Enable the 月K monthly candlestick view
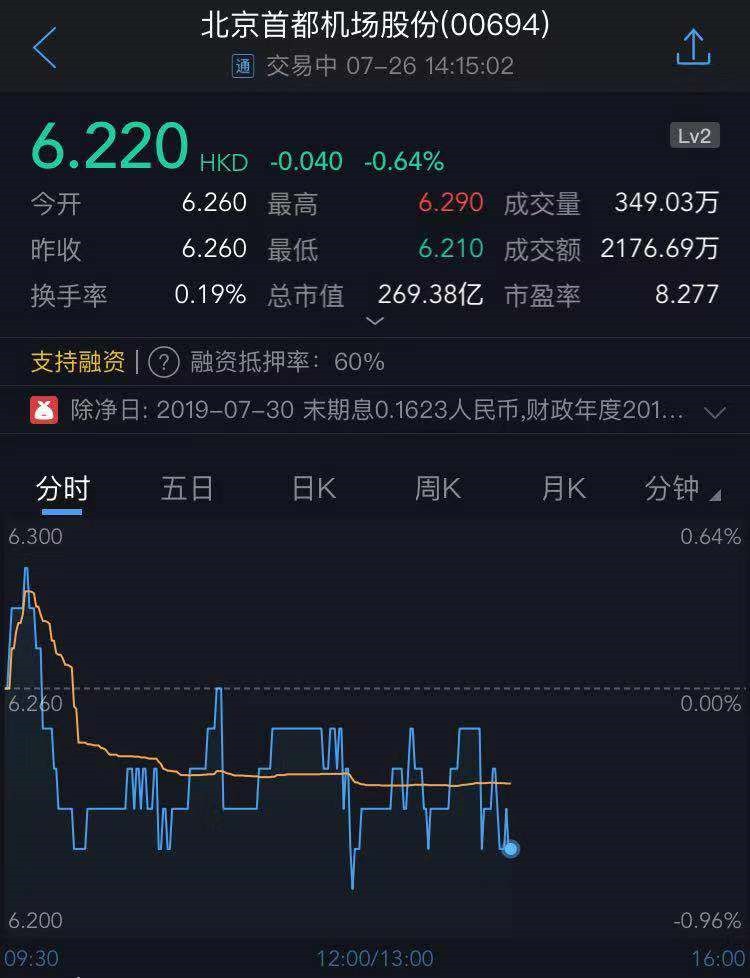This screenshot has width=750, height=978. (x=562, y=488)
